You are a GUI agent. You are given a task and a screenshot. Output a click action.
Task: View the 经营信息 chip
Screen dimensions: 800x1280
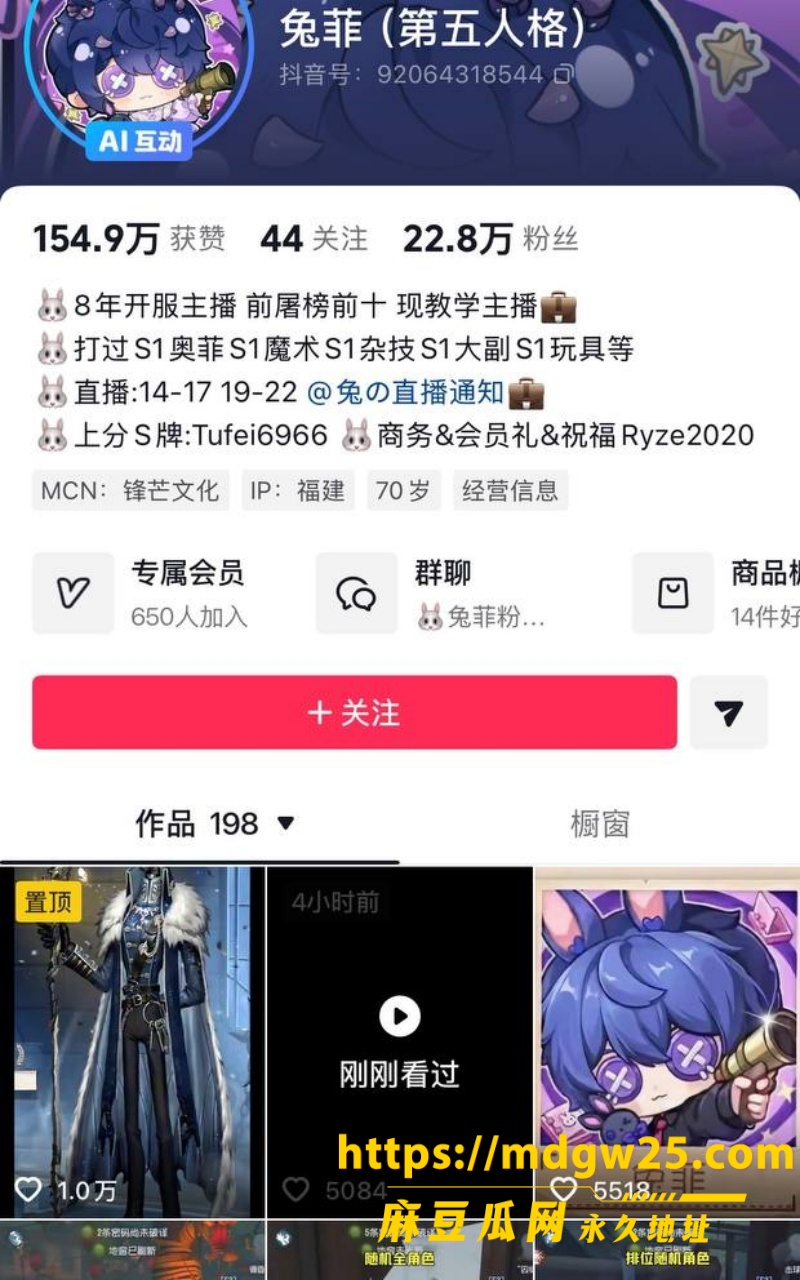(x=510, y=491)
